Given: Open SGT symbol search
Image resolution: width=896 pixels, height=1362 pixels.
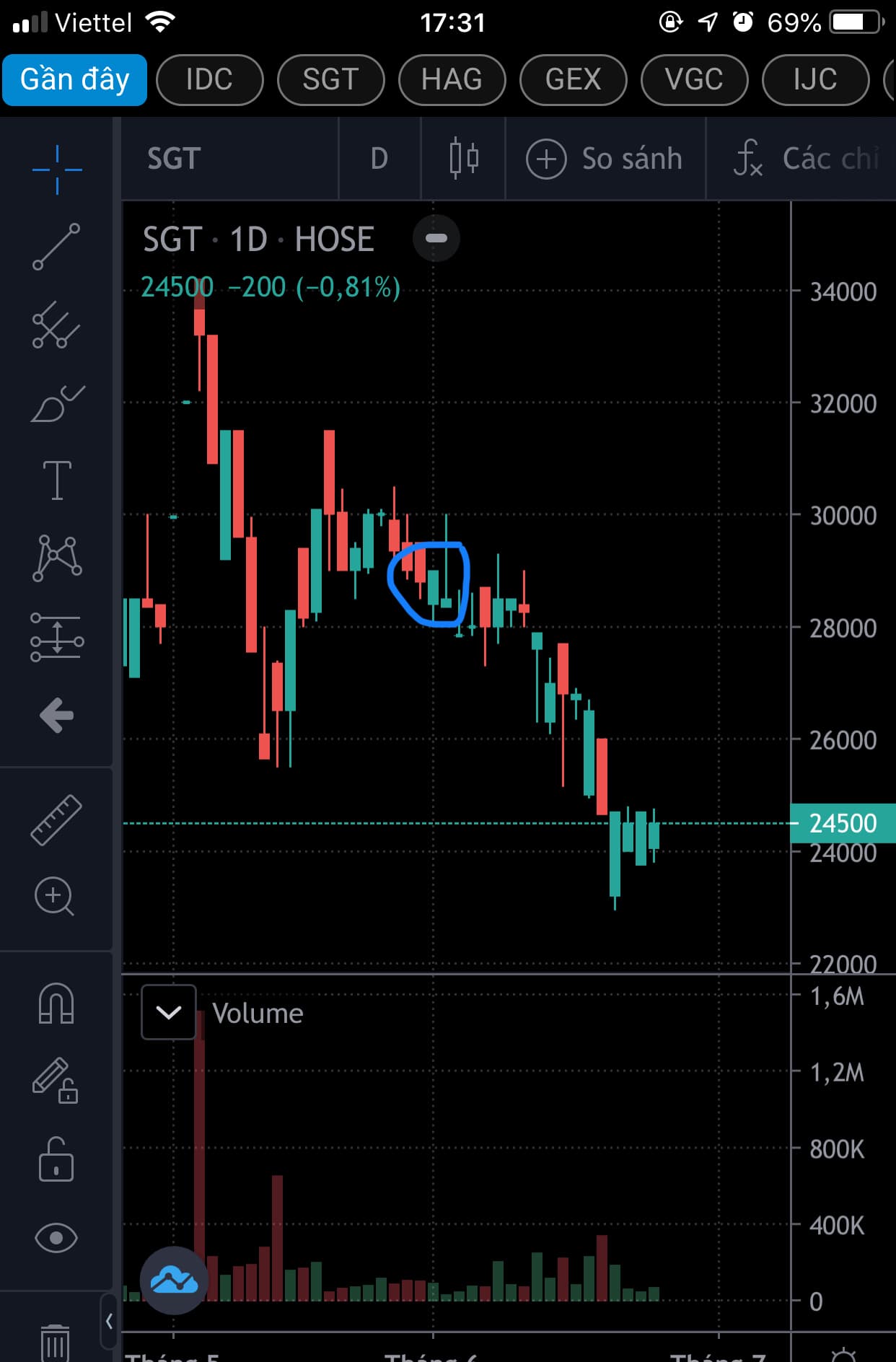Looking at the screenshot, I should (x=174, y=159).
